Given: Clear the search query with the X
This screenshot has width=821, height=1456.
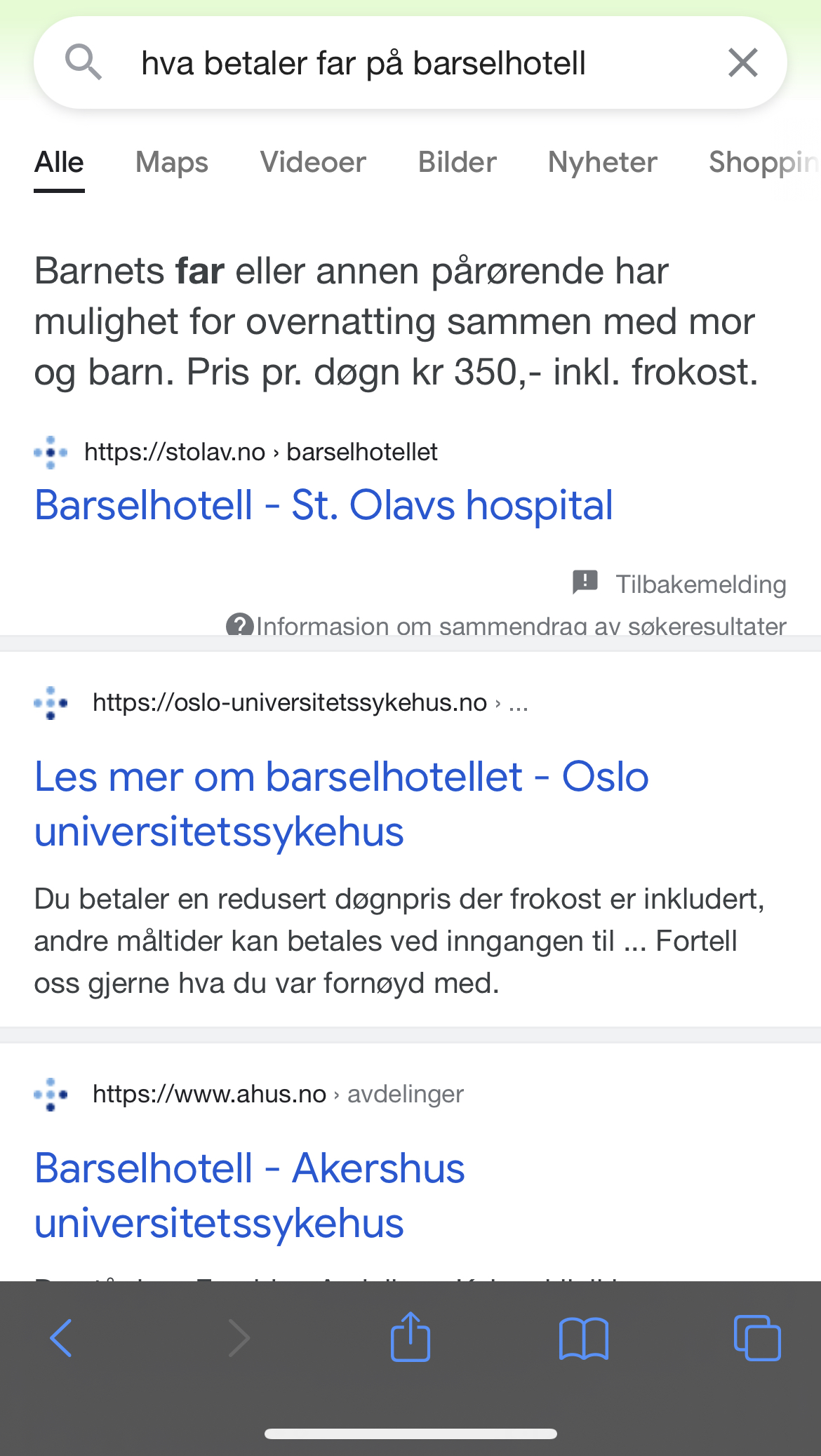Looking at the screenshot, I should (x=743, y=62).
